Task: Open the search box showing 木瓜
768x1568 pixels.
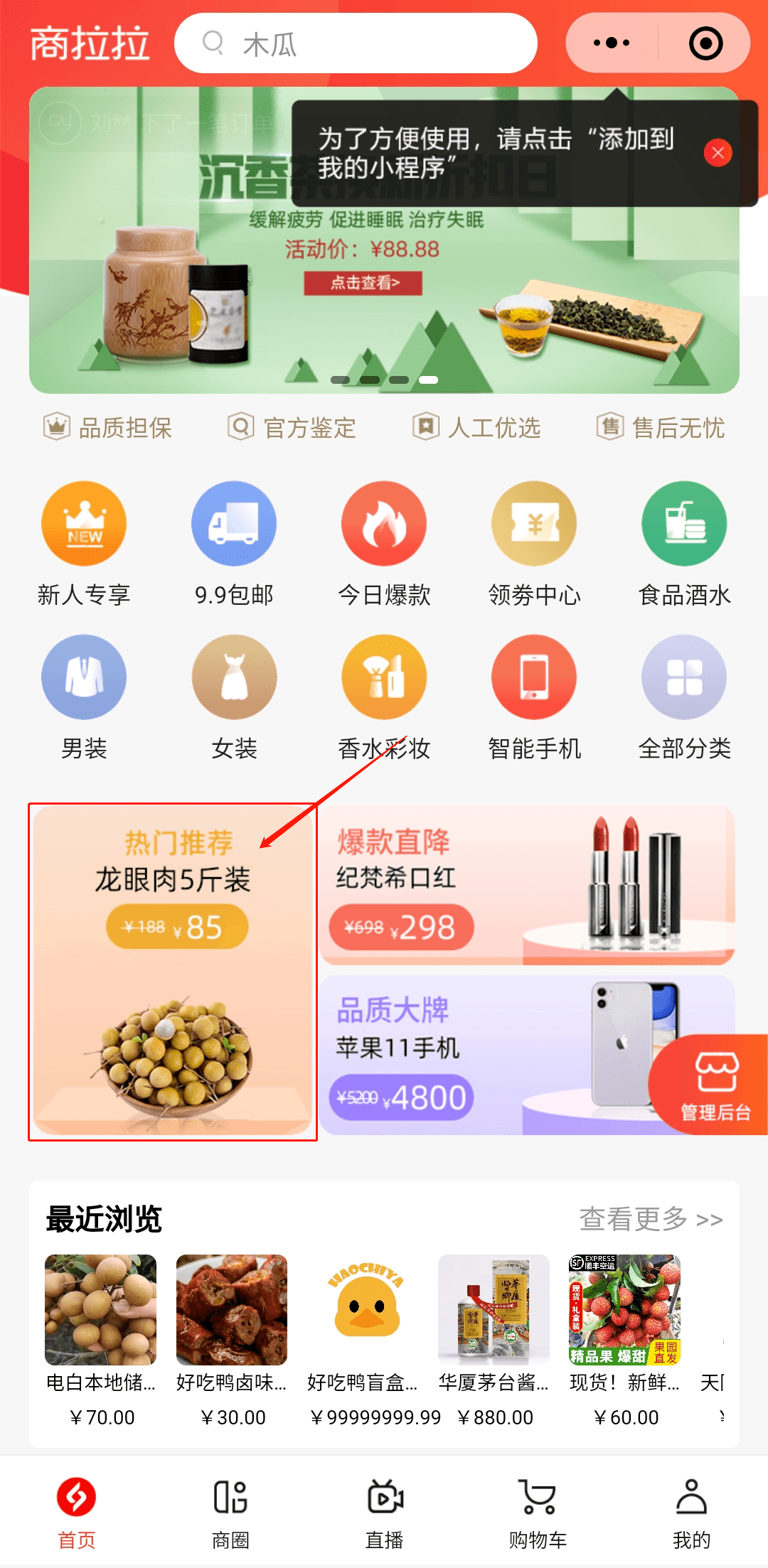Action: pos(356,44)
